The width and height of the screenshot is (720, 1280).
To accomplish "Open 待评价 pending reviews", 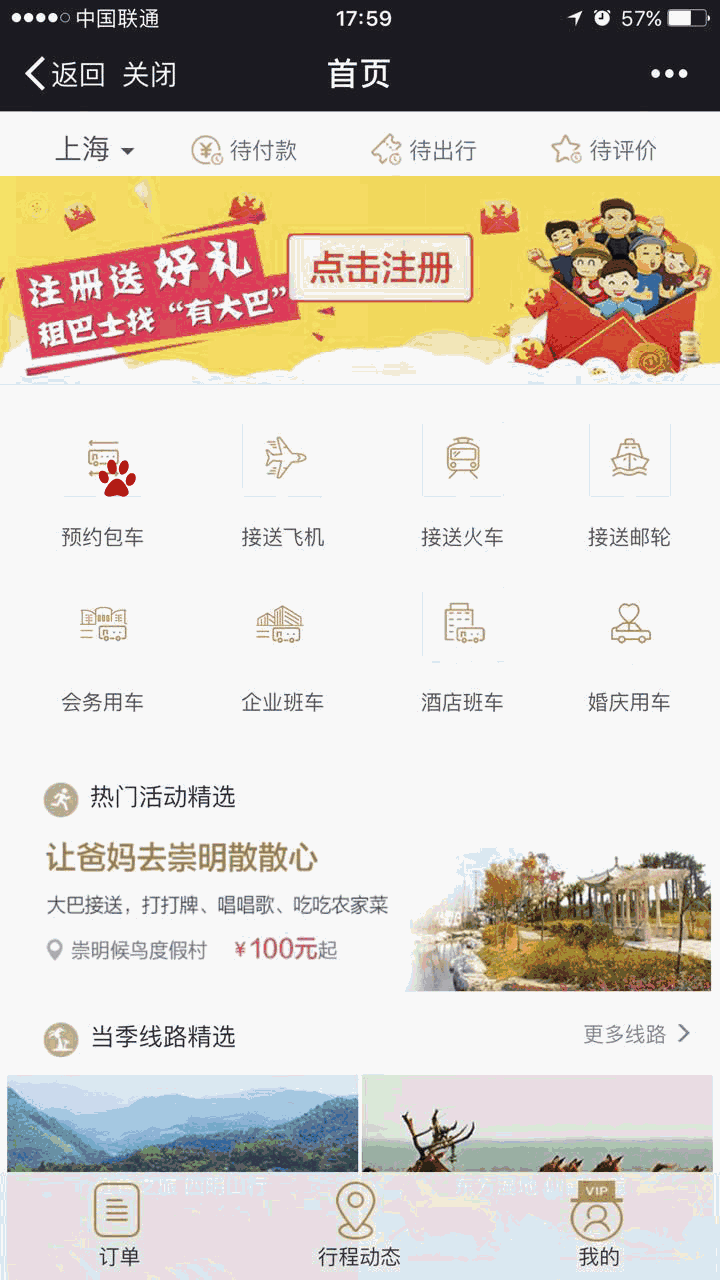I will tap(604, 150).
